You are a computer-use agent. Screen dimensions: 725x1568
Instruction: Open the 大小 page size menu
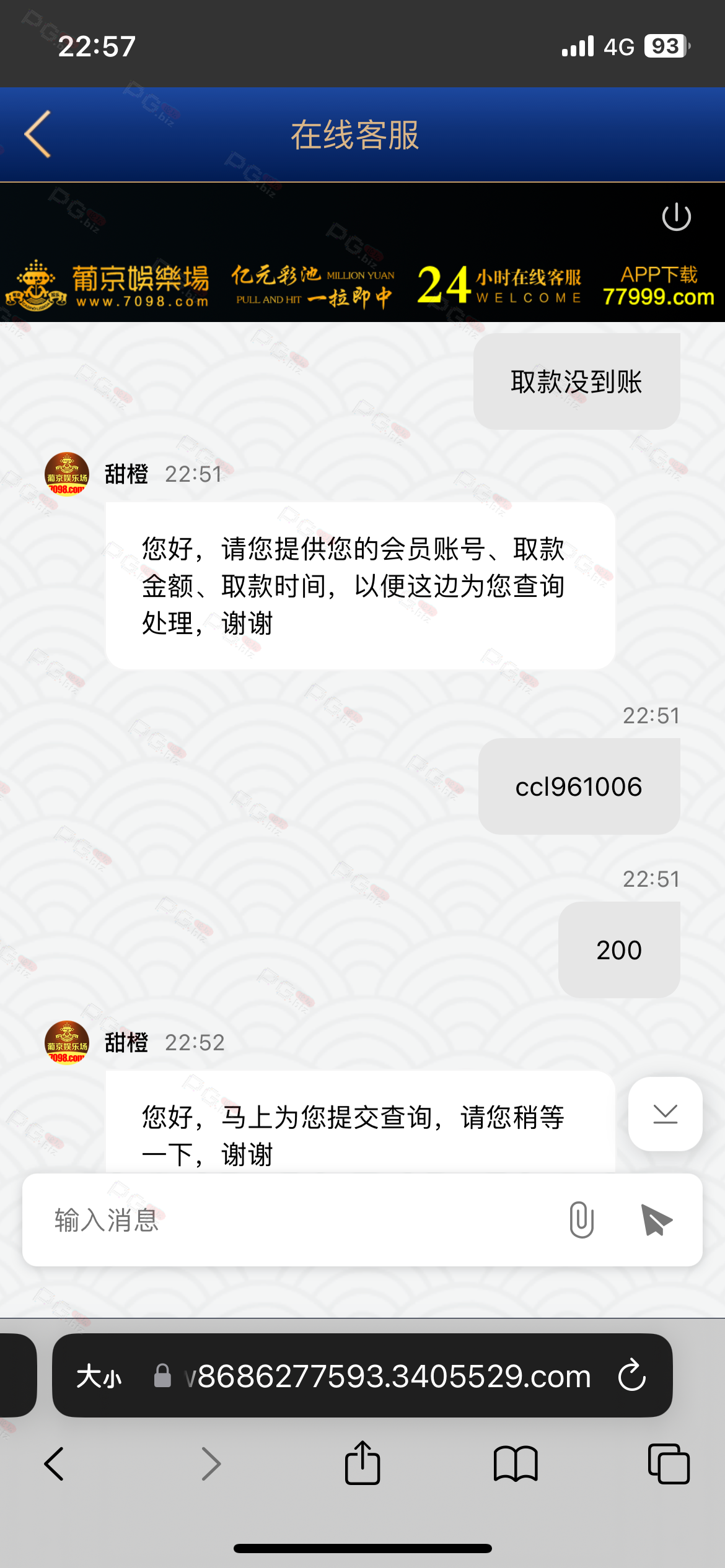99,1377
